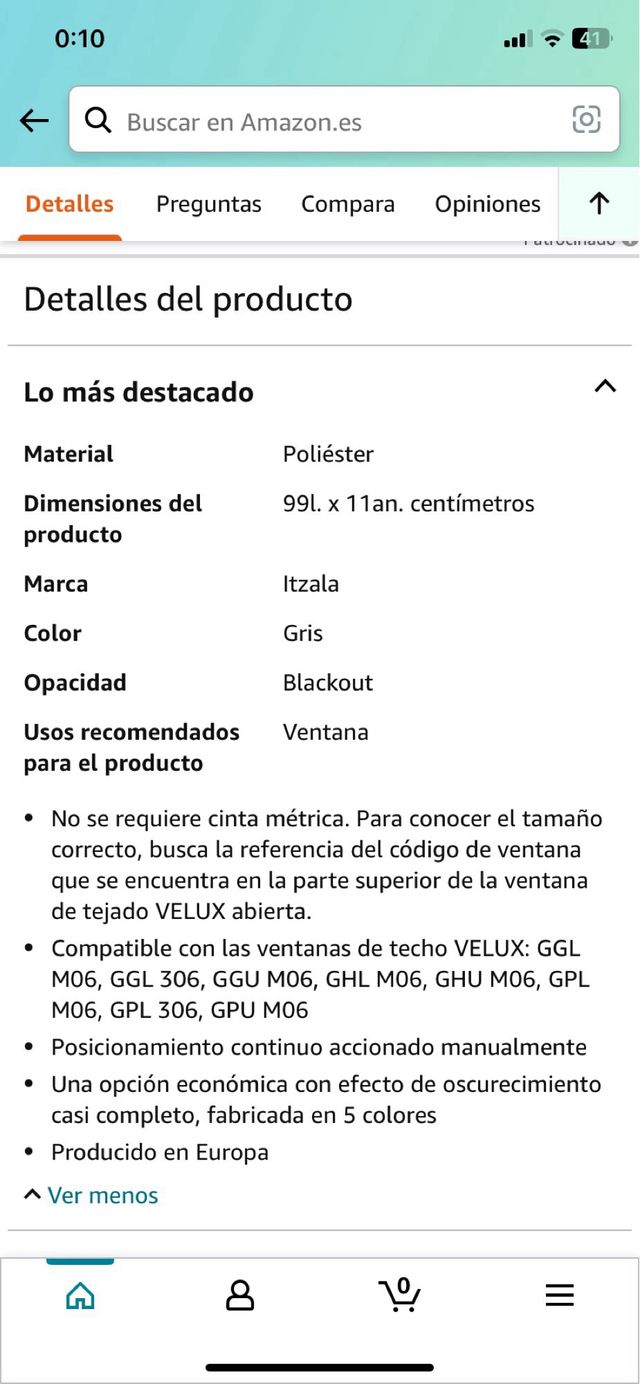
Task: Switch to the Opiniones tab
Action: point(487,204)
